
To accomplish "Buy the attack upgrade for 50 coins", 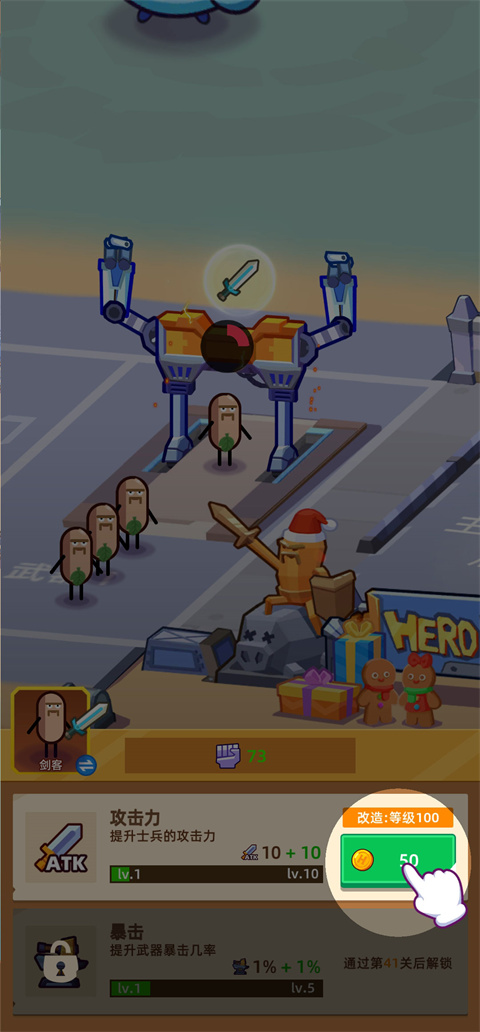I will coord(398,860).
